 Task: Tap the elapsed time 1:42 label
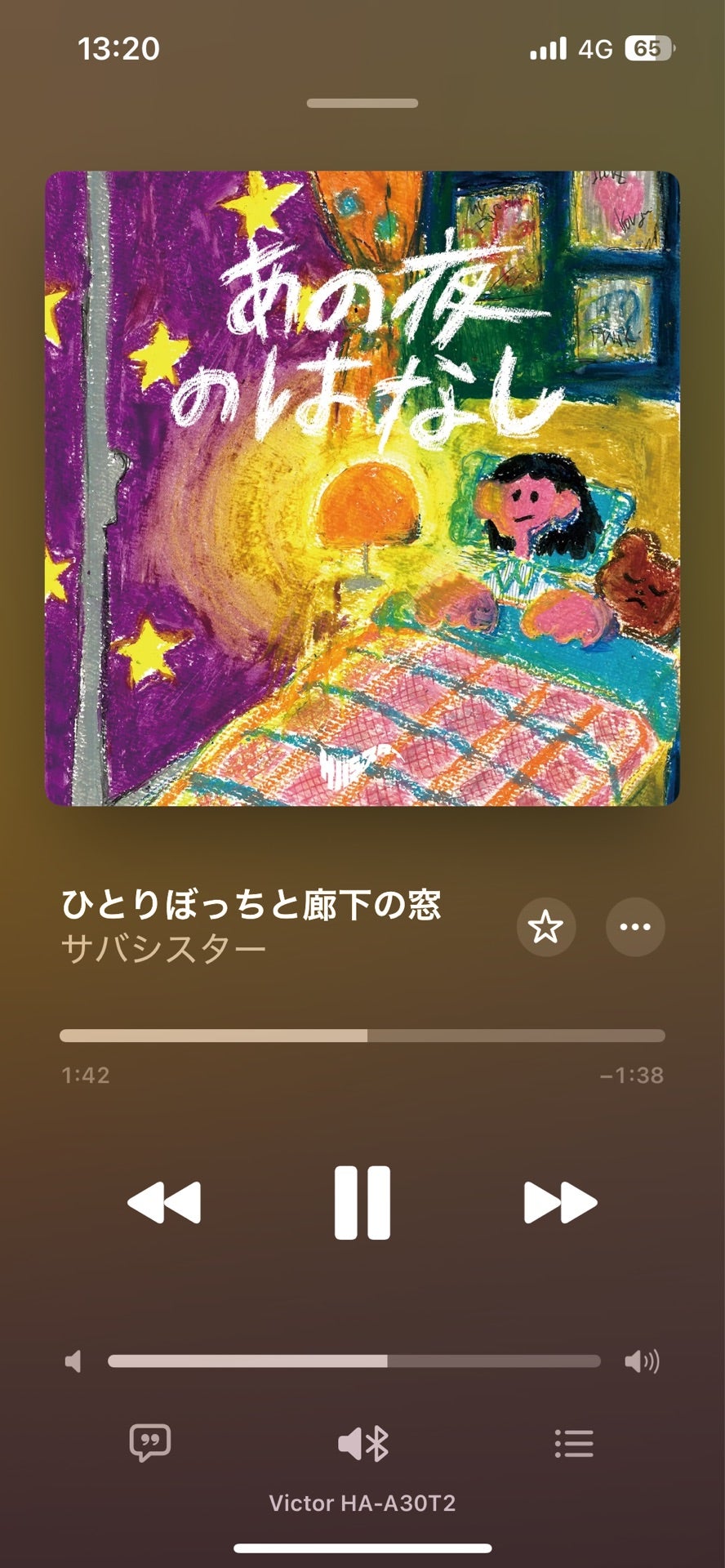pyautogui.click(x=84, y=1075)
